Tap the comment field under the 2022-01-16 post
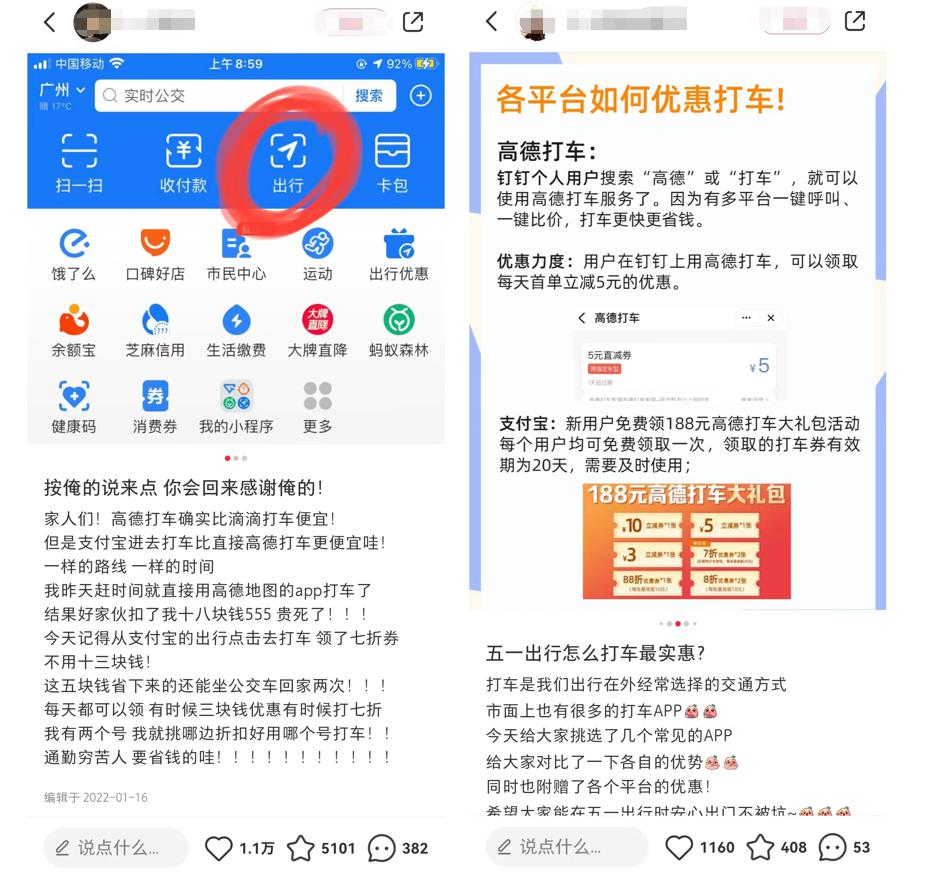Image resolution: width=926 pixels, height=896 pixels. point(116,848)
